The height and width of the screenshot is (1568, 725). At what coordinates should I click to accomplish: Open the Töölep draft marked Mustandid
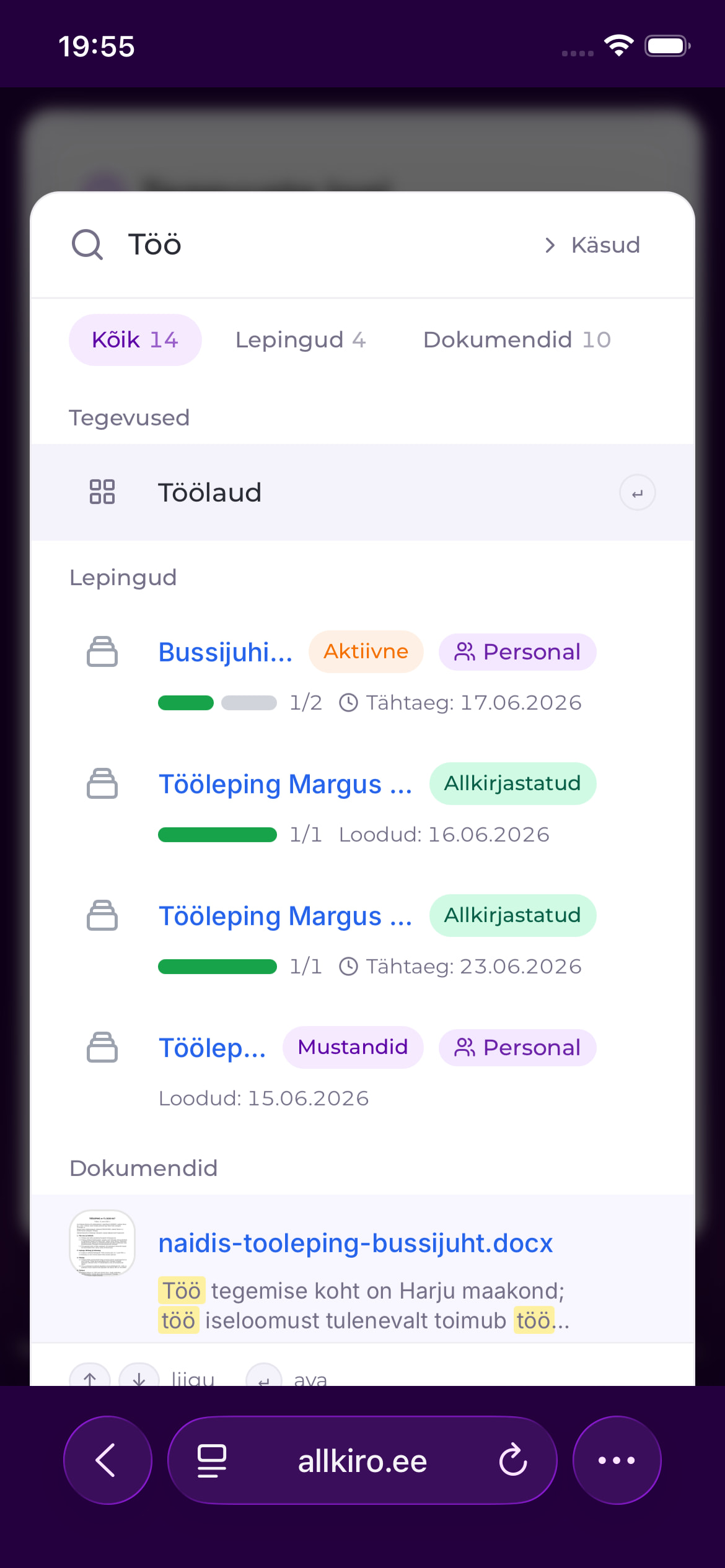coord(362,1071)
